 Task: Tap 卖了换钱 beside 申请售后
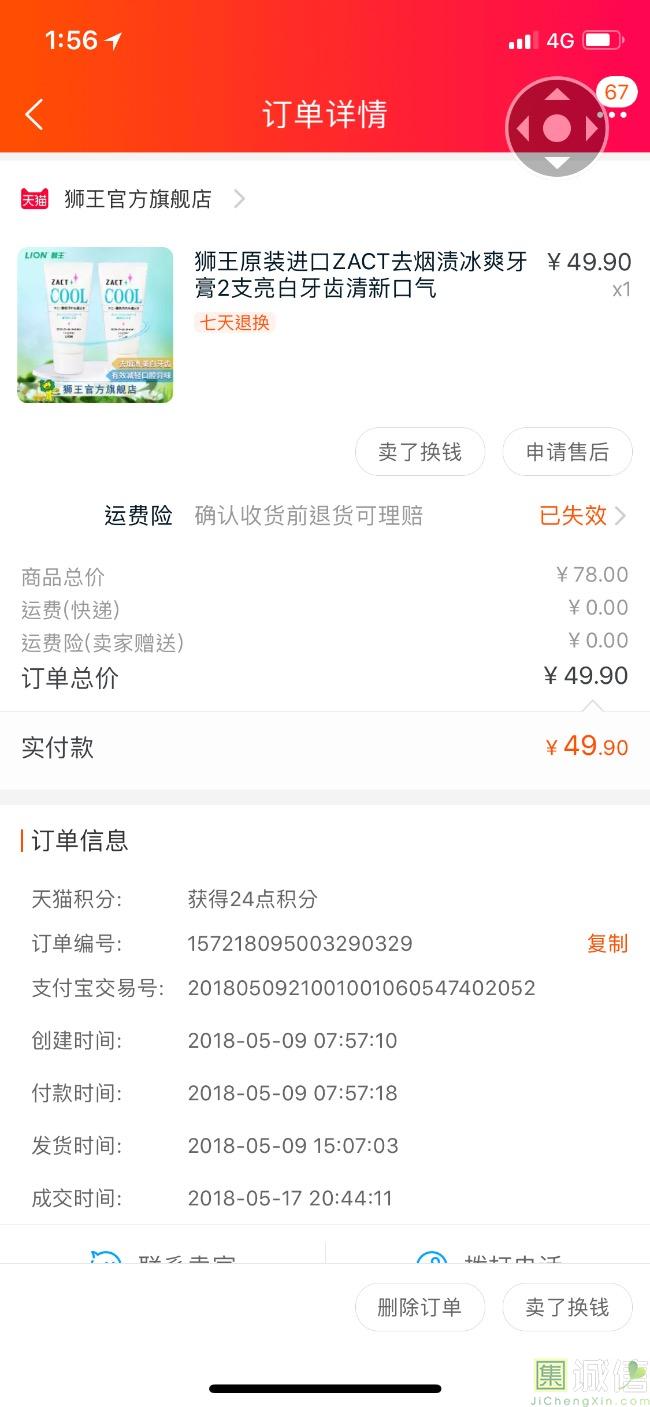pos(420,452)
